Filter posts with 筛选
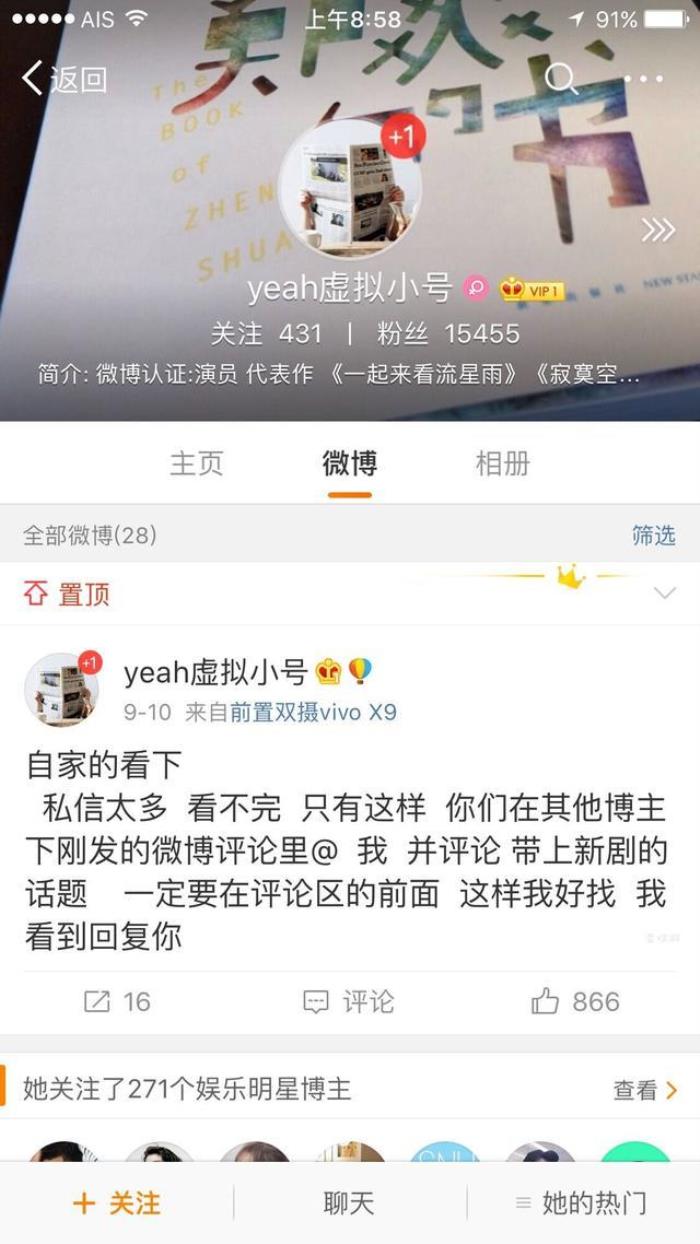The height and width of the screenshot is (1244, 700). pos(653,536)
